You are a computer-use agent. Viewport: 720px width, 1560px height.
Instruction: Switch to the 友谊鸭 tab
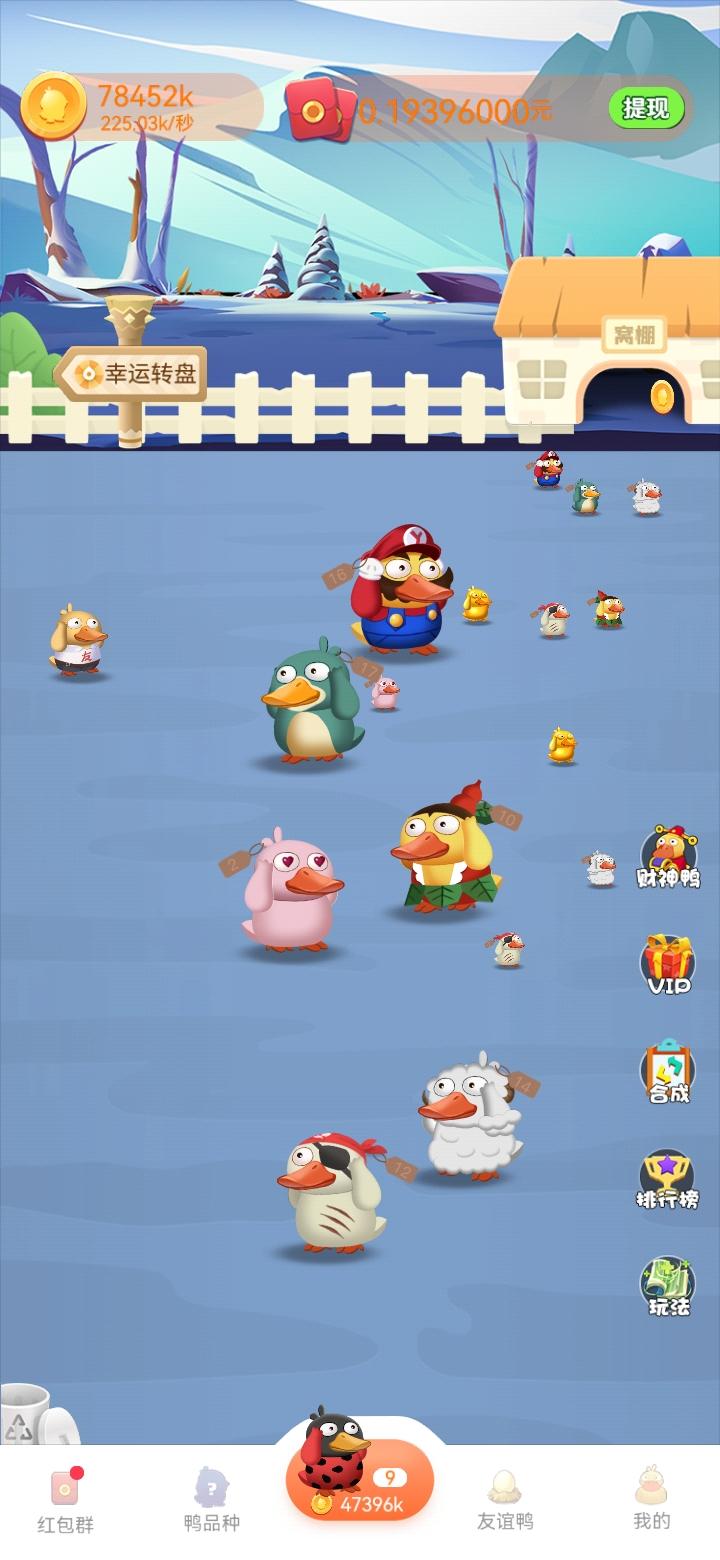pos(505,1502)
